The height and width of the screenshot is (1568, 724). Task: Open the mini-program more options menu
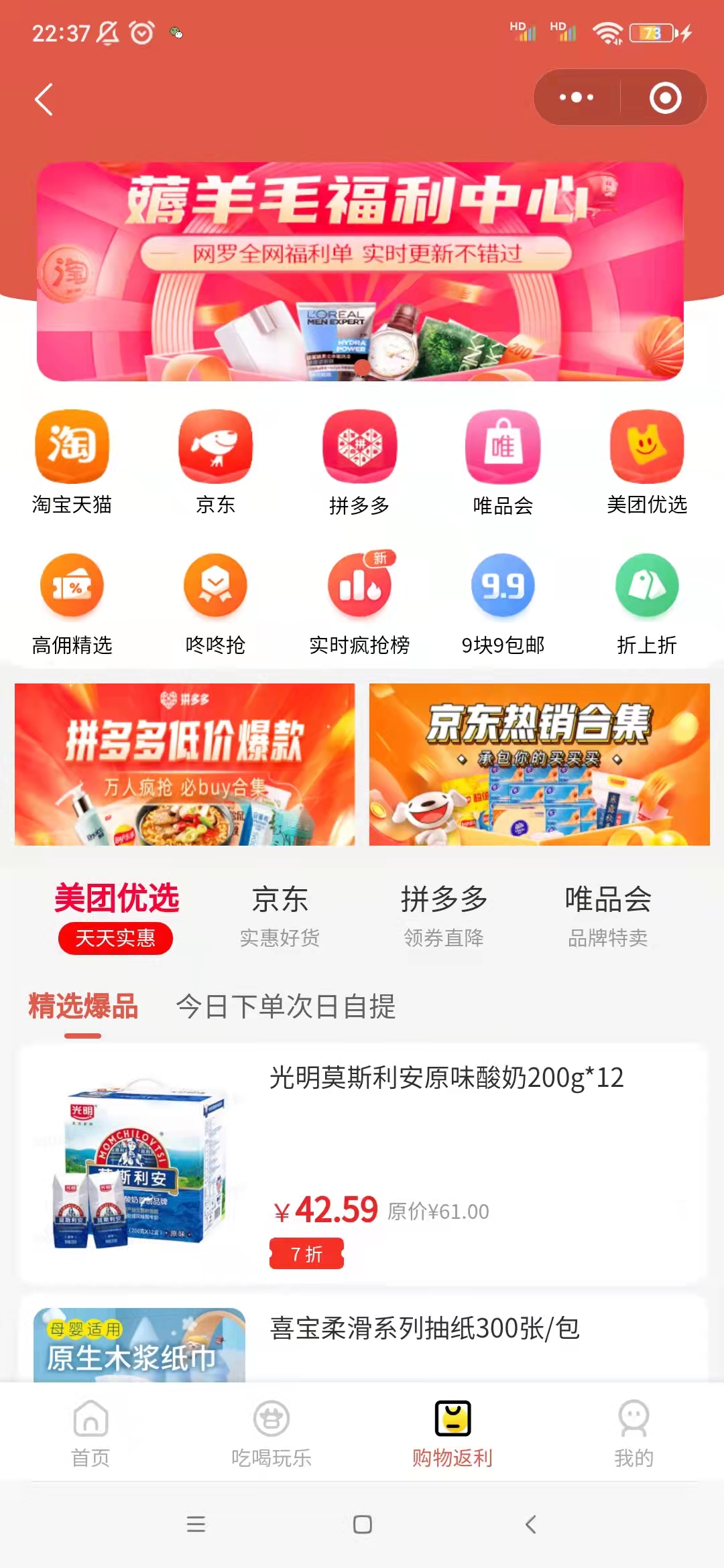[575, 97]
